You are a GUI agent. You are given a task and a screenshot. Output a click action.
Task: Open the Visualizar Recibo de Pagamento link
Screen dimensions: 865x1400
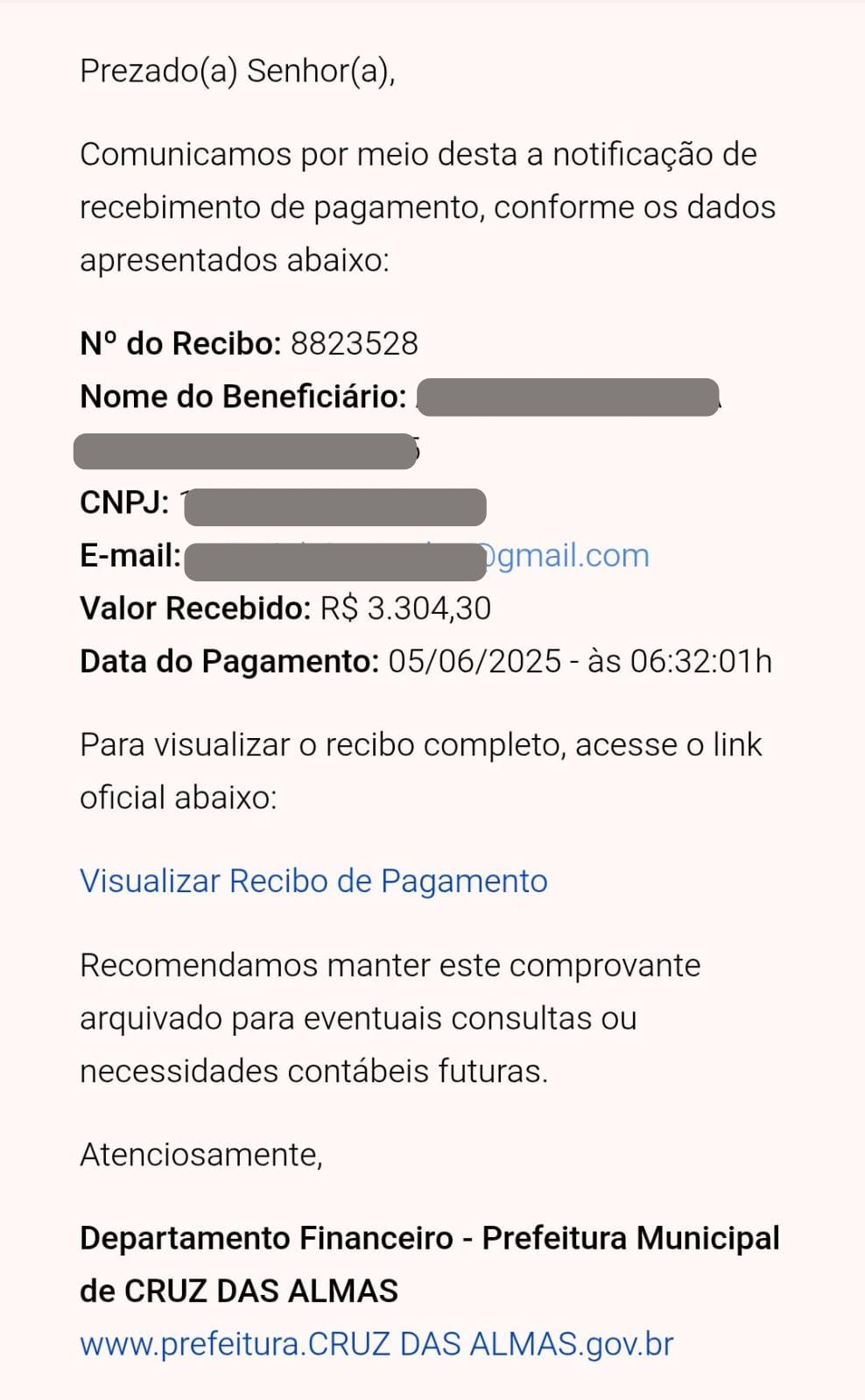[x=313, y=881]
